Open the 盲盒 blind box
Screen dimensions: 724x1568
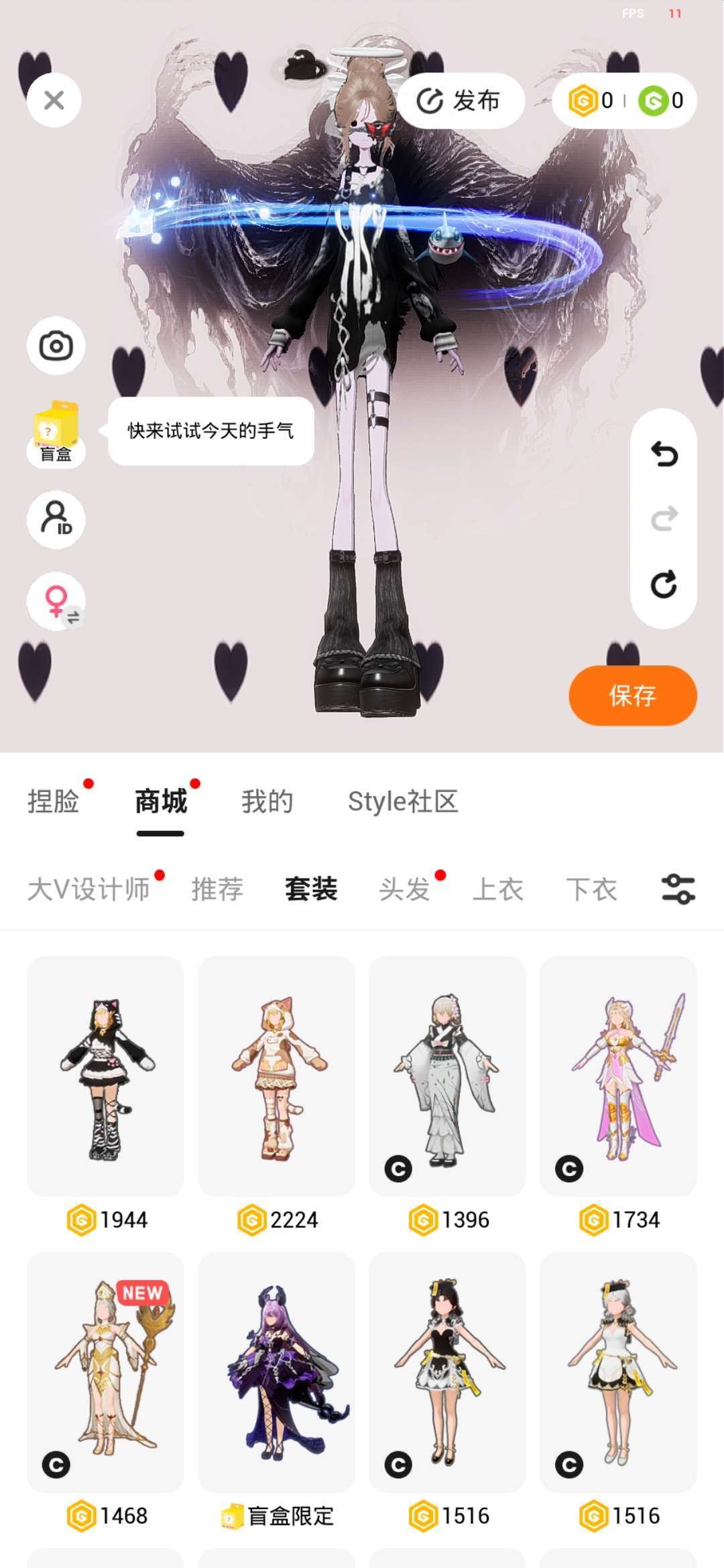[56, 432]
